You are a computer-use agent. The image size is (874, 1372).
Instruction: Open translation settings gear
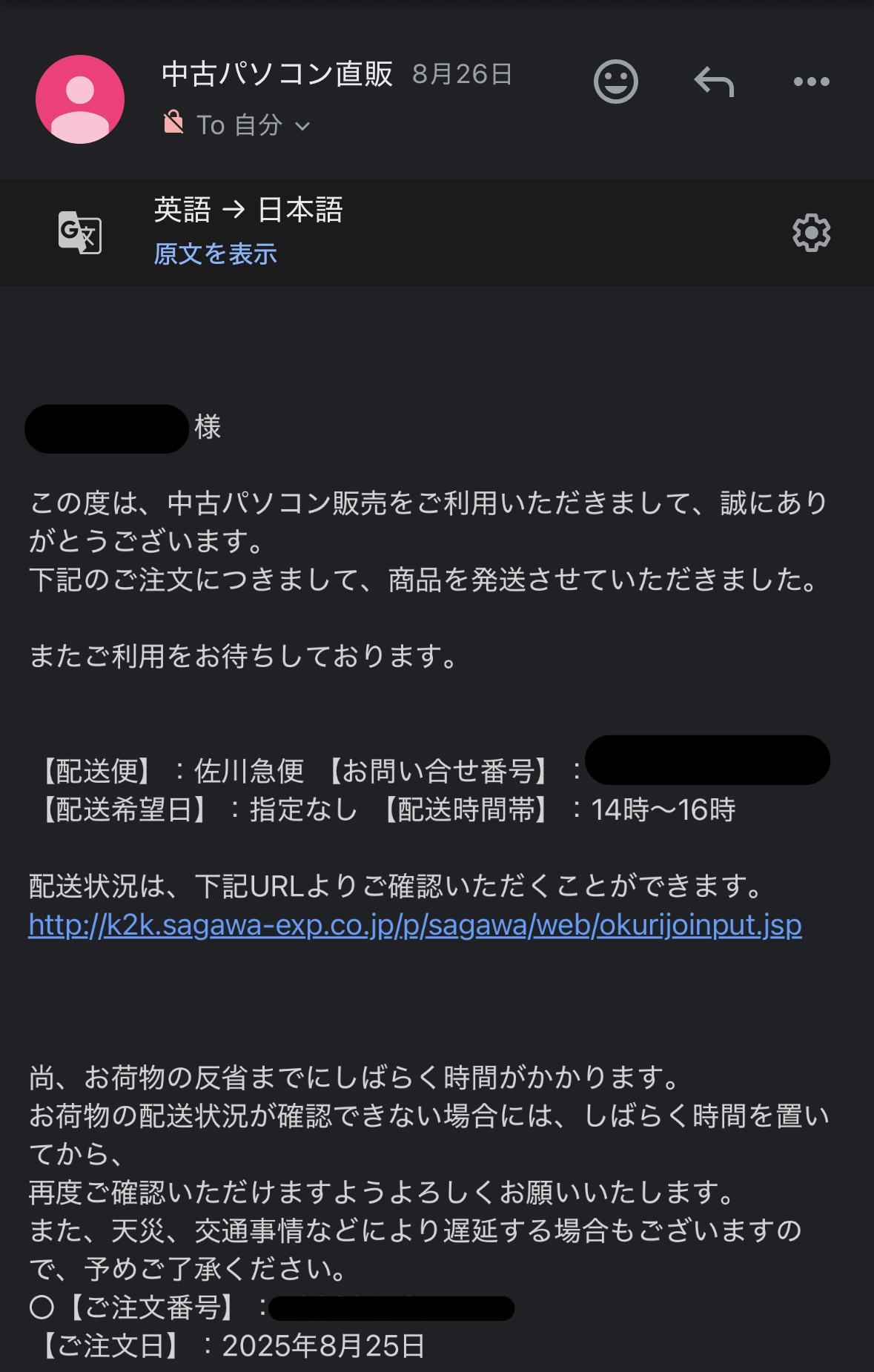pyautogui.click(x=811, y=233)
